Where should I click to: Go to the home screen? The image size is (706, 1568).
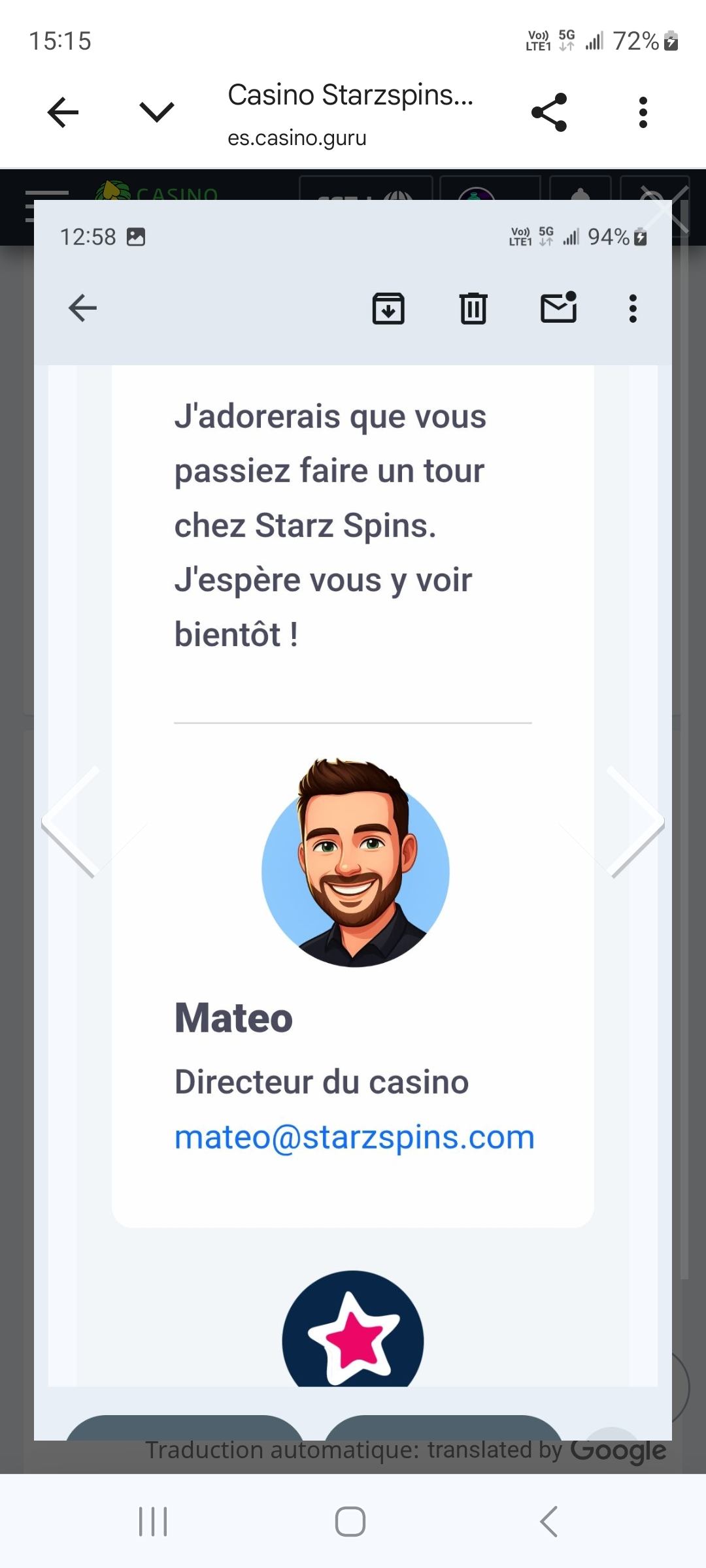350,1522
